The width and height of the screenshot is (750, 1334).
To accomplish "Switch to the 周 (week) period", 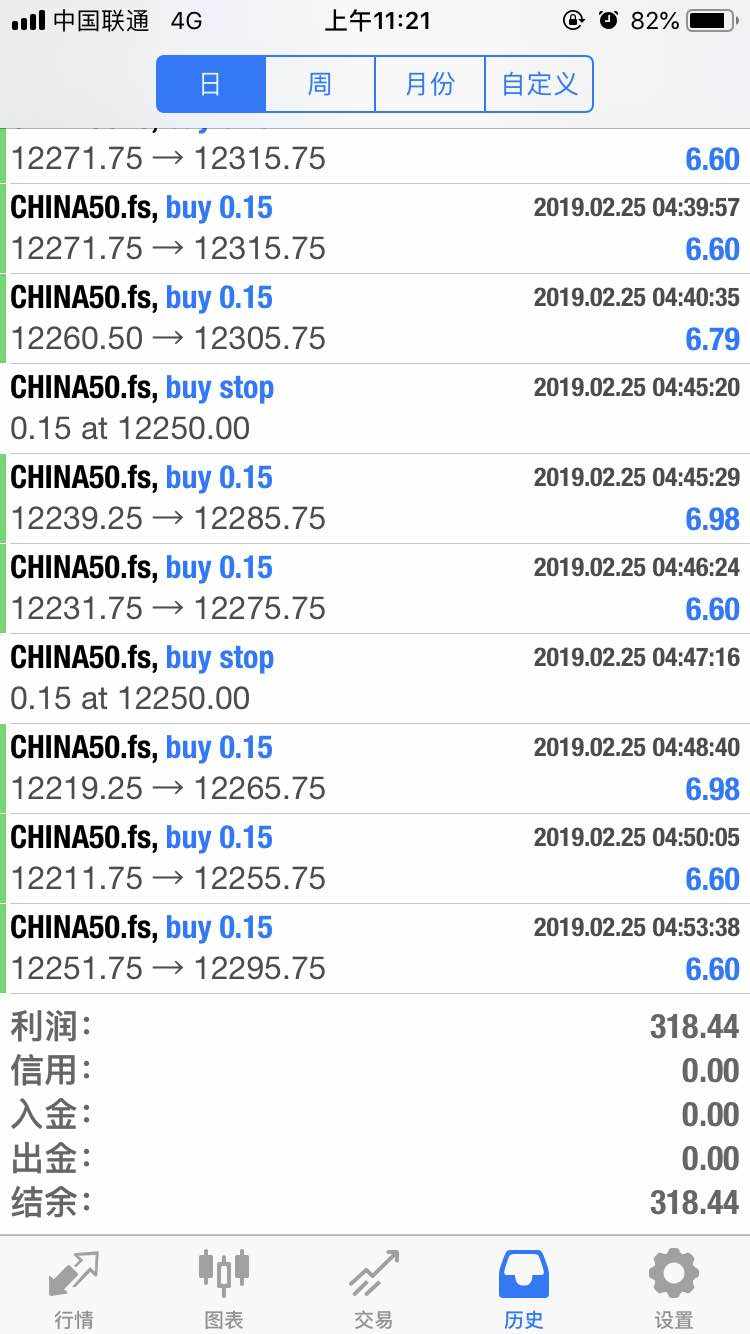I will (x=320, y=84).
